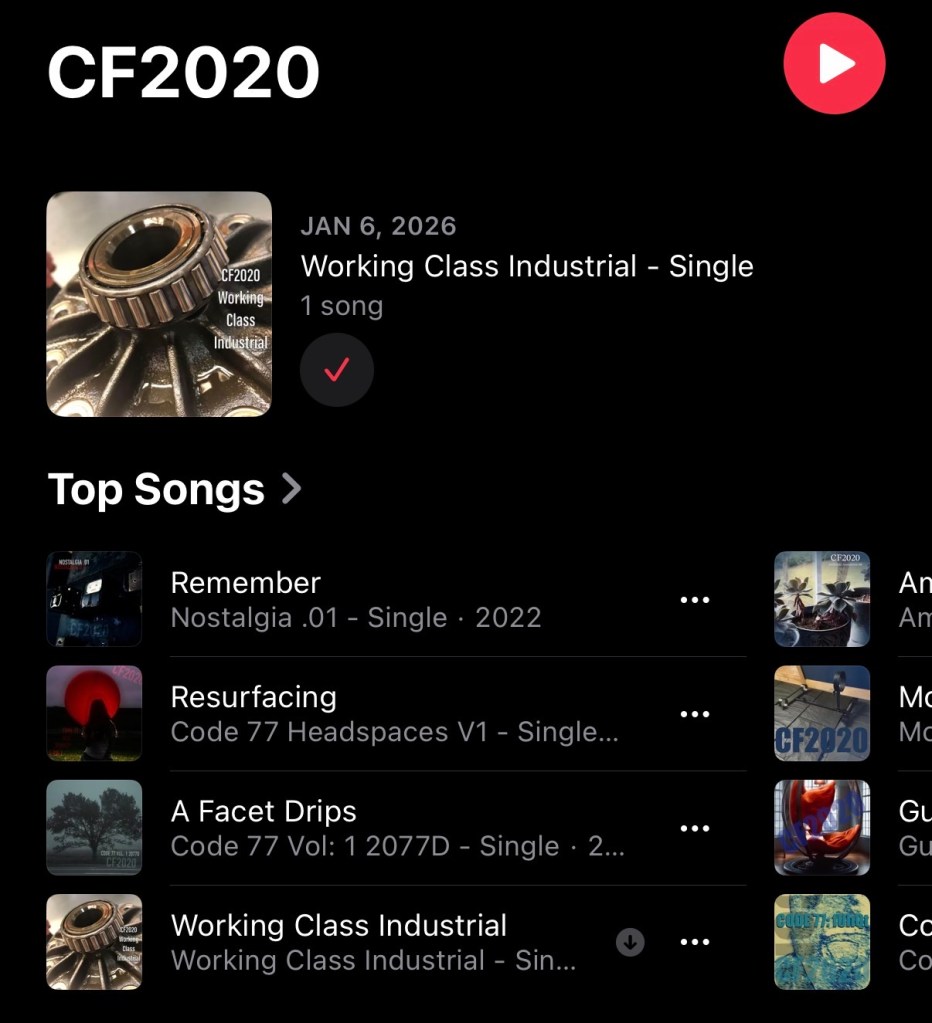932x1023 pixels.
Task: Open the Working Class Industrial single cover
Action: [159, 304]
